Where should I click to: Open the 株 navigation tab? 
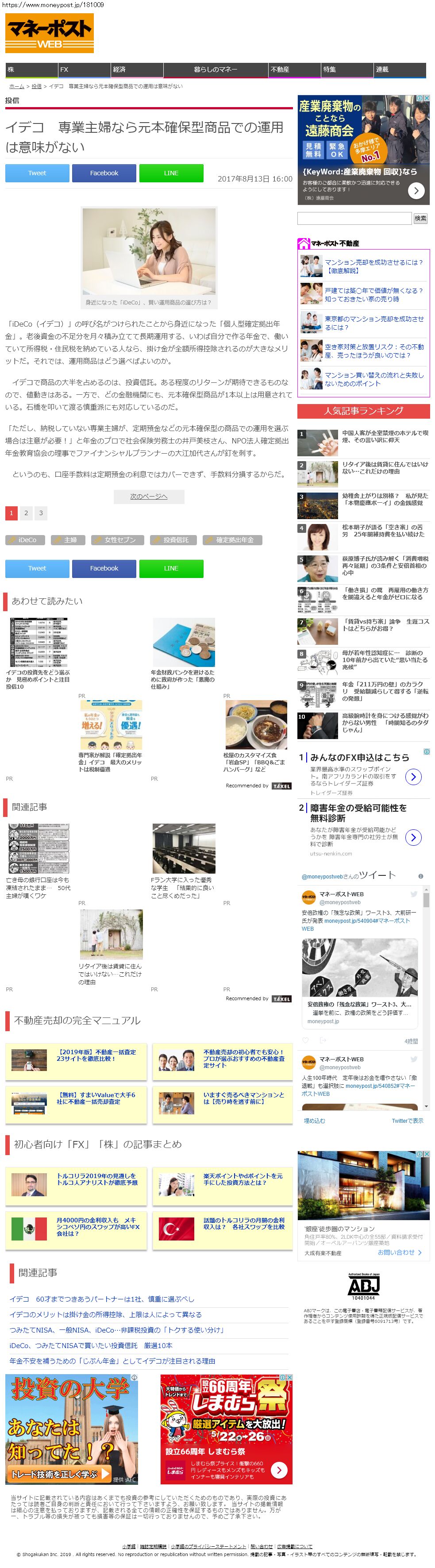coord(31,69)
